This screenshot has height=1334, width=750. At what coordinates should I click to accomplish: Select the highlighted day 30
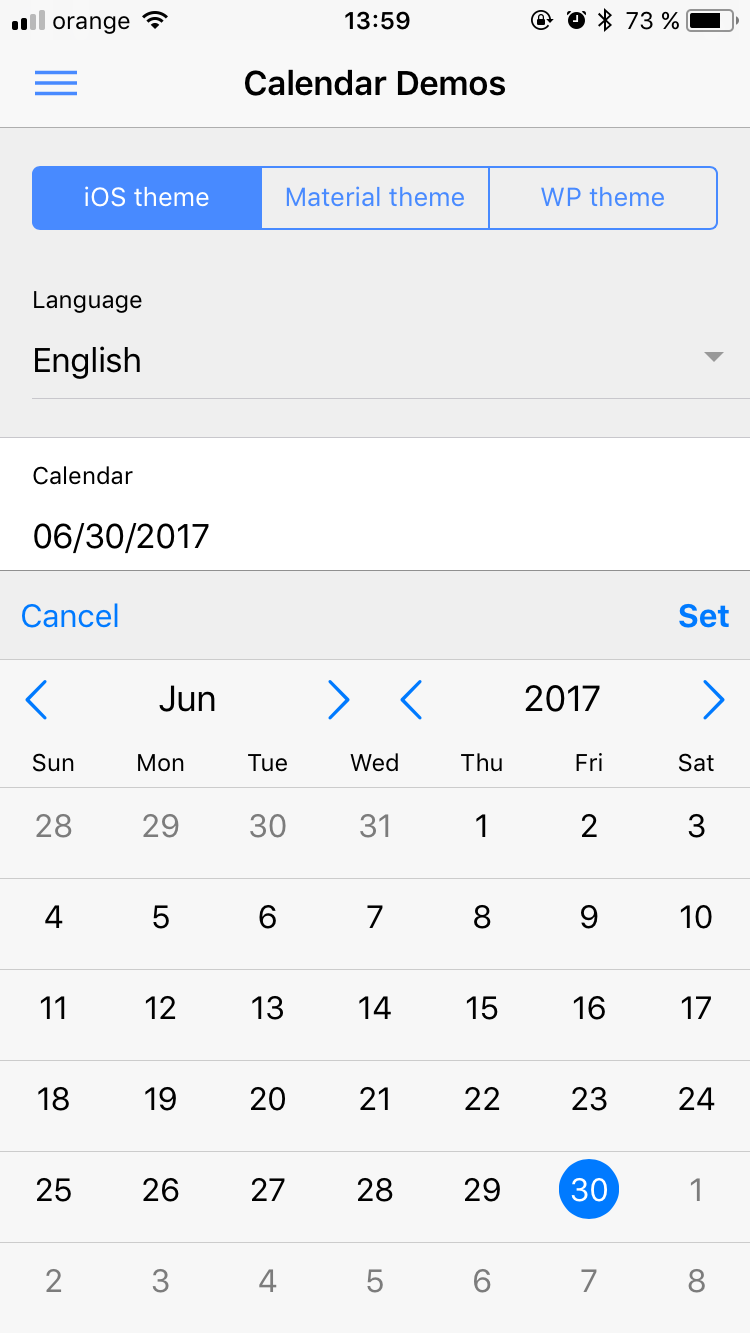(589, 1190)
